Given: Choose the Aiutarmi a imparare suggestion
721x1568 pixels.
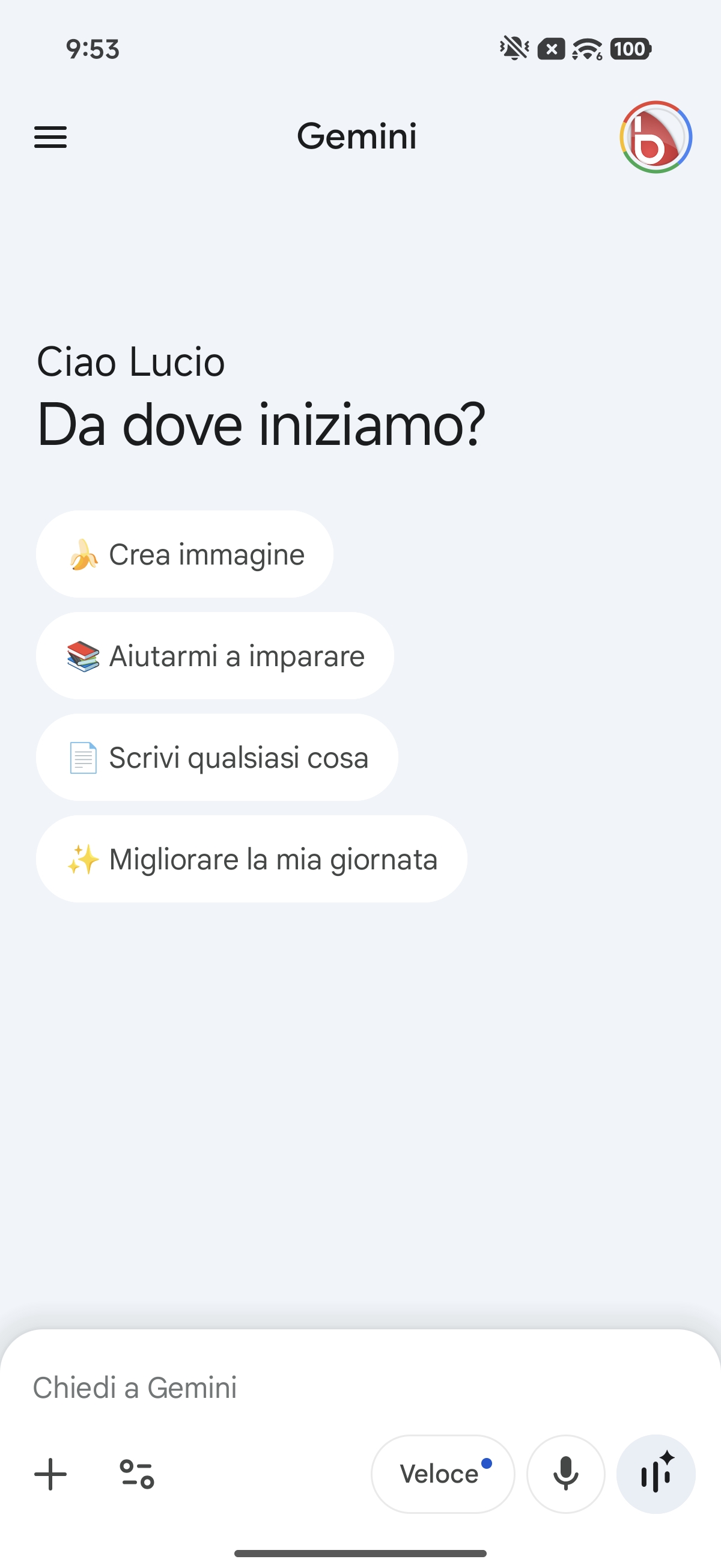Looking at the screenshot, I should coord(214,655).
